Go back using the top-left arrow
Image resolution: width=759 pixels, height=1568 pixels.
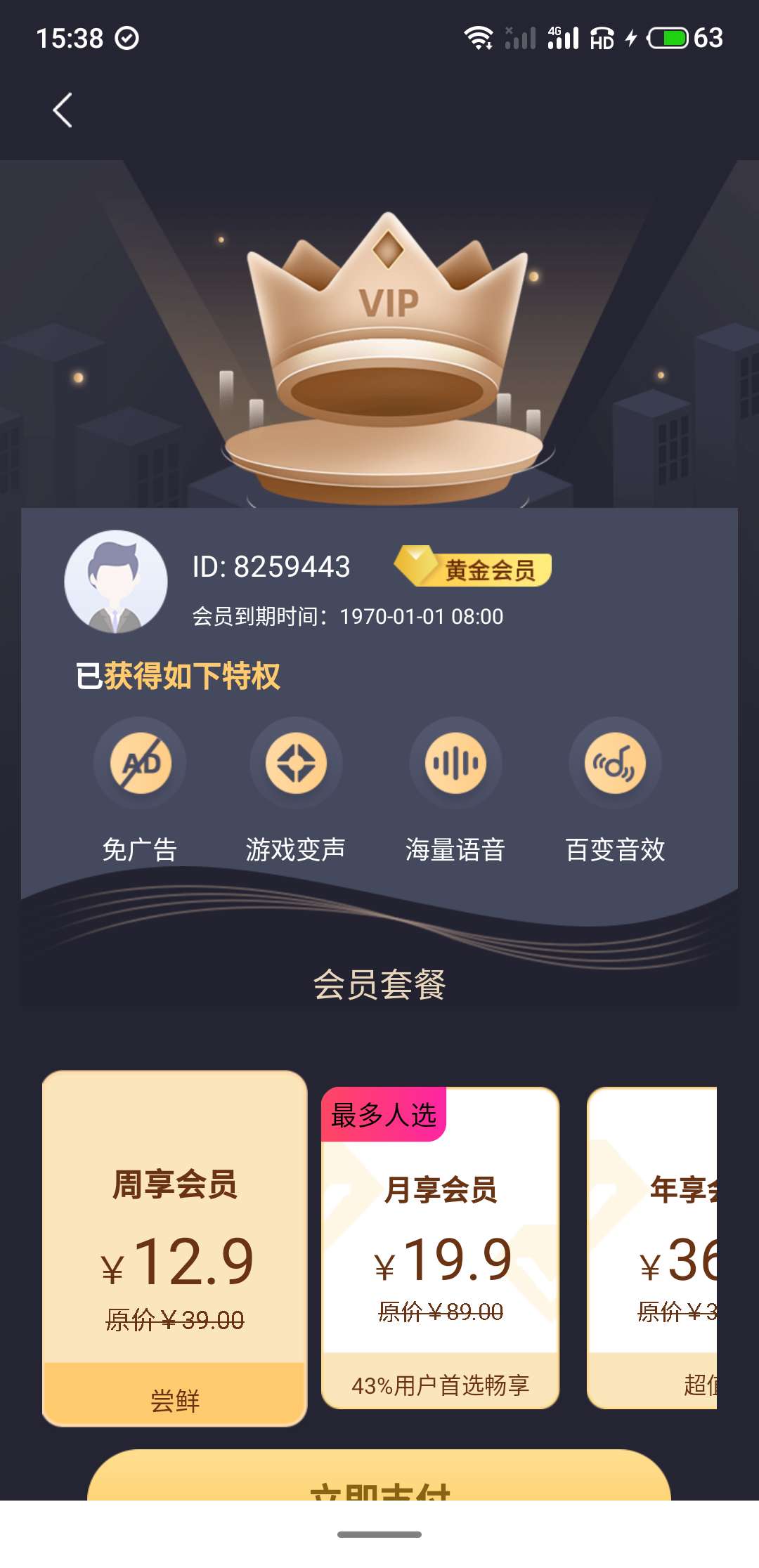63,110
